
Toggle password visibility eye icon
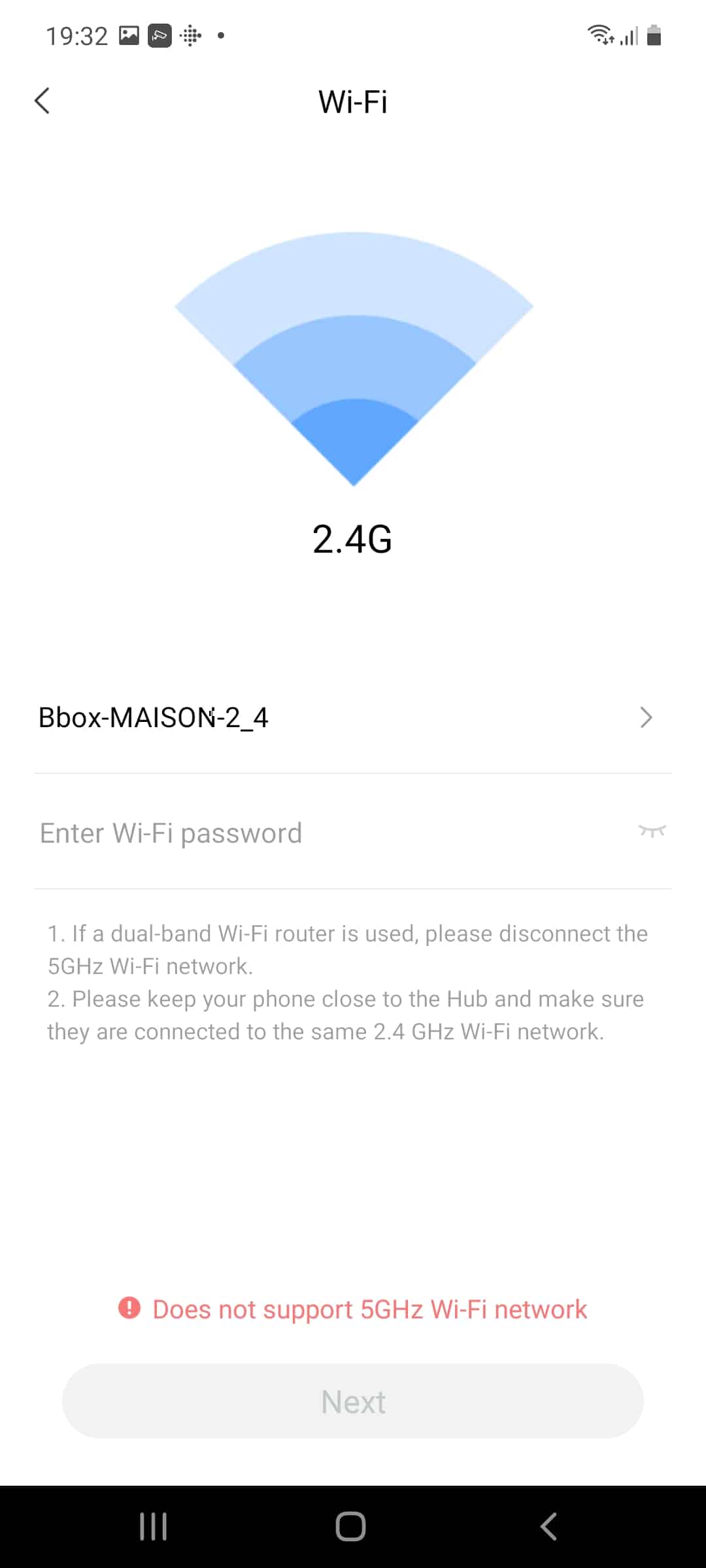coord(652,831)
